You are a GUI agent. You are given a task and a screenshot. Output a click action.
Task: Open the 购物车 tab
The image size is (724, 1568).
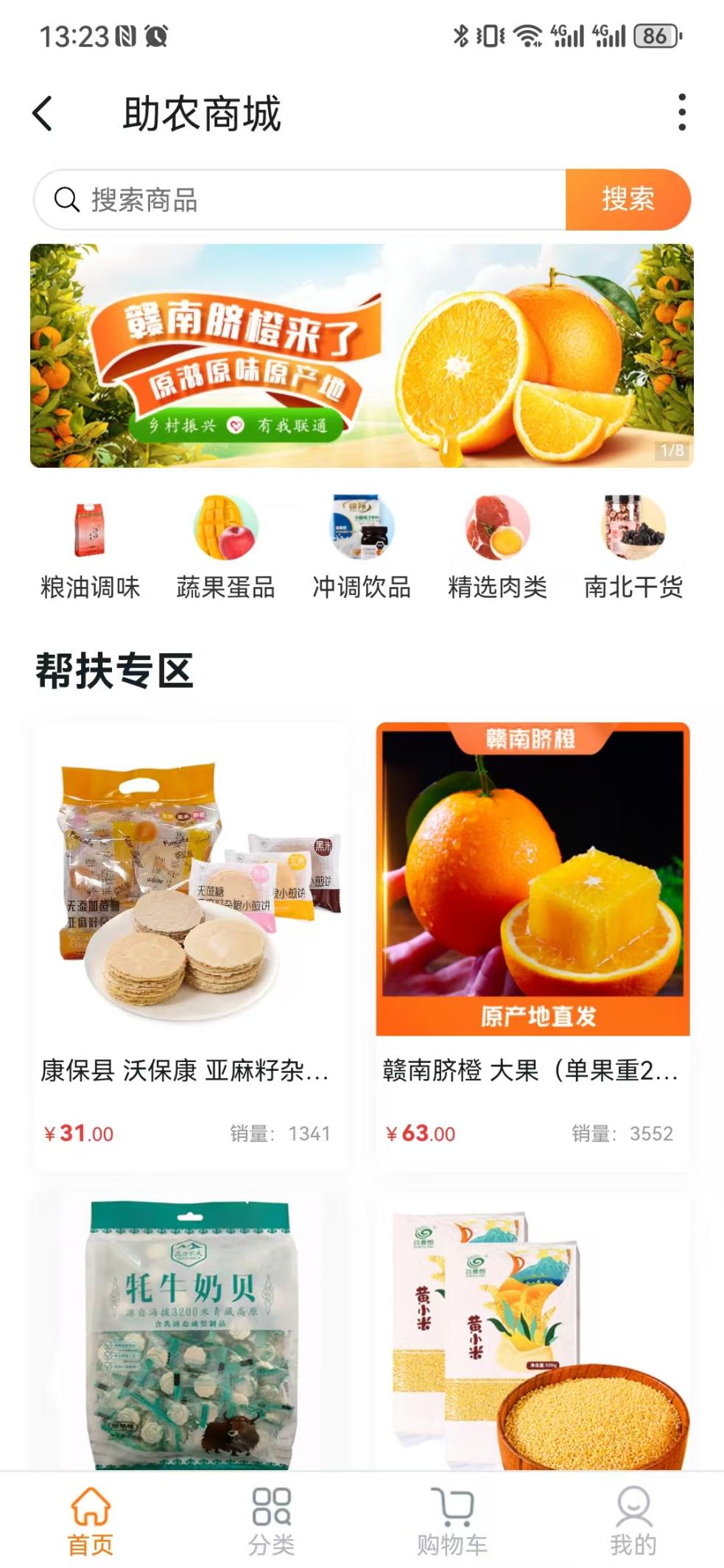click(x=452, y=1521)
